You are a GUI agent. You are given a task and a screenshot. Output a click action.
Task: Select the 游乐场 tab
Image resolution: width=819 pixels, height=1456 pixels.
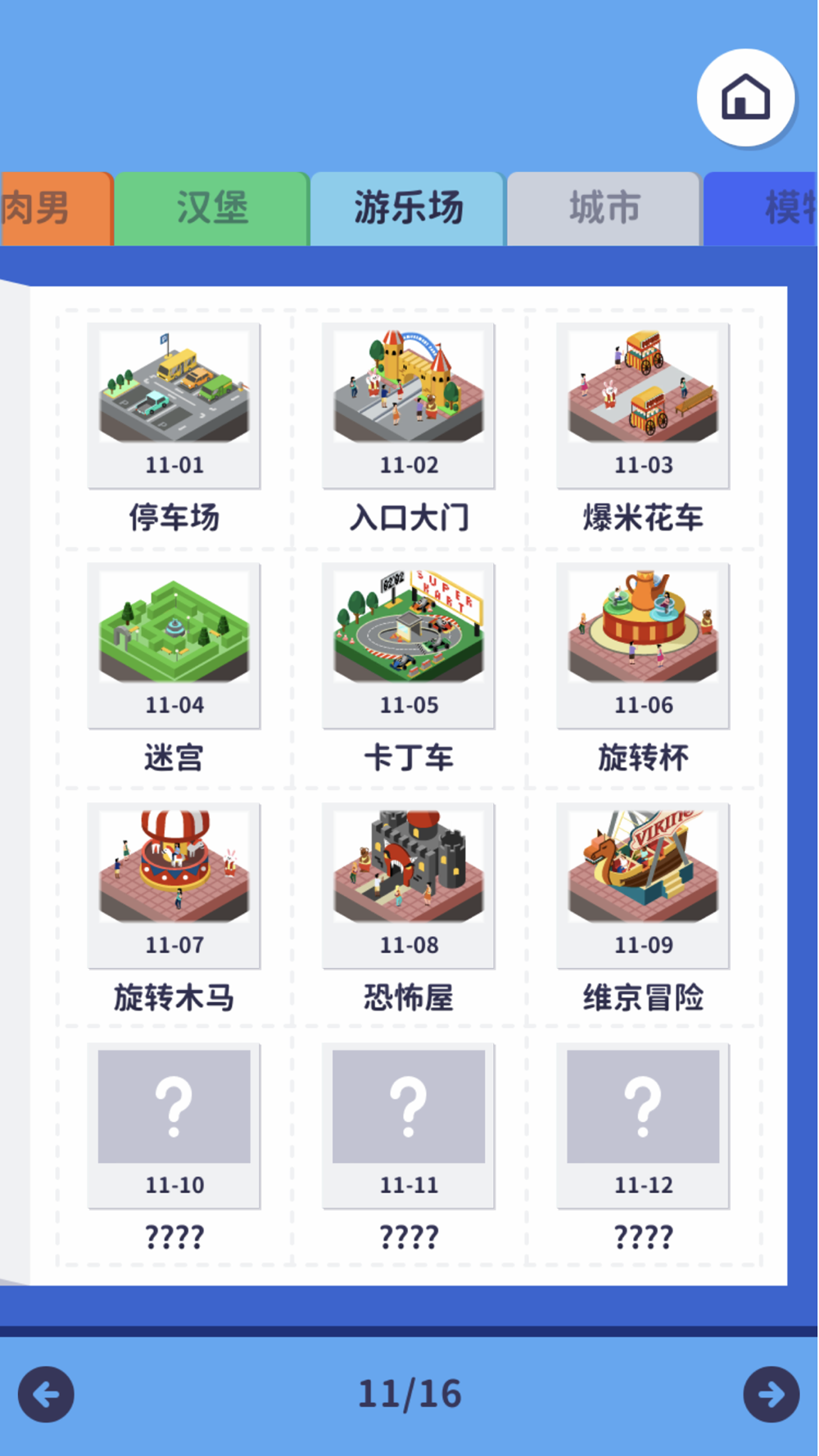[408, 208]
